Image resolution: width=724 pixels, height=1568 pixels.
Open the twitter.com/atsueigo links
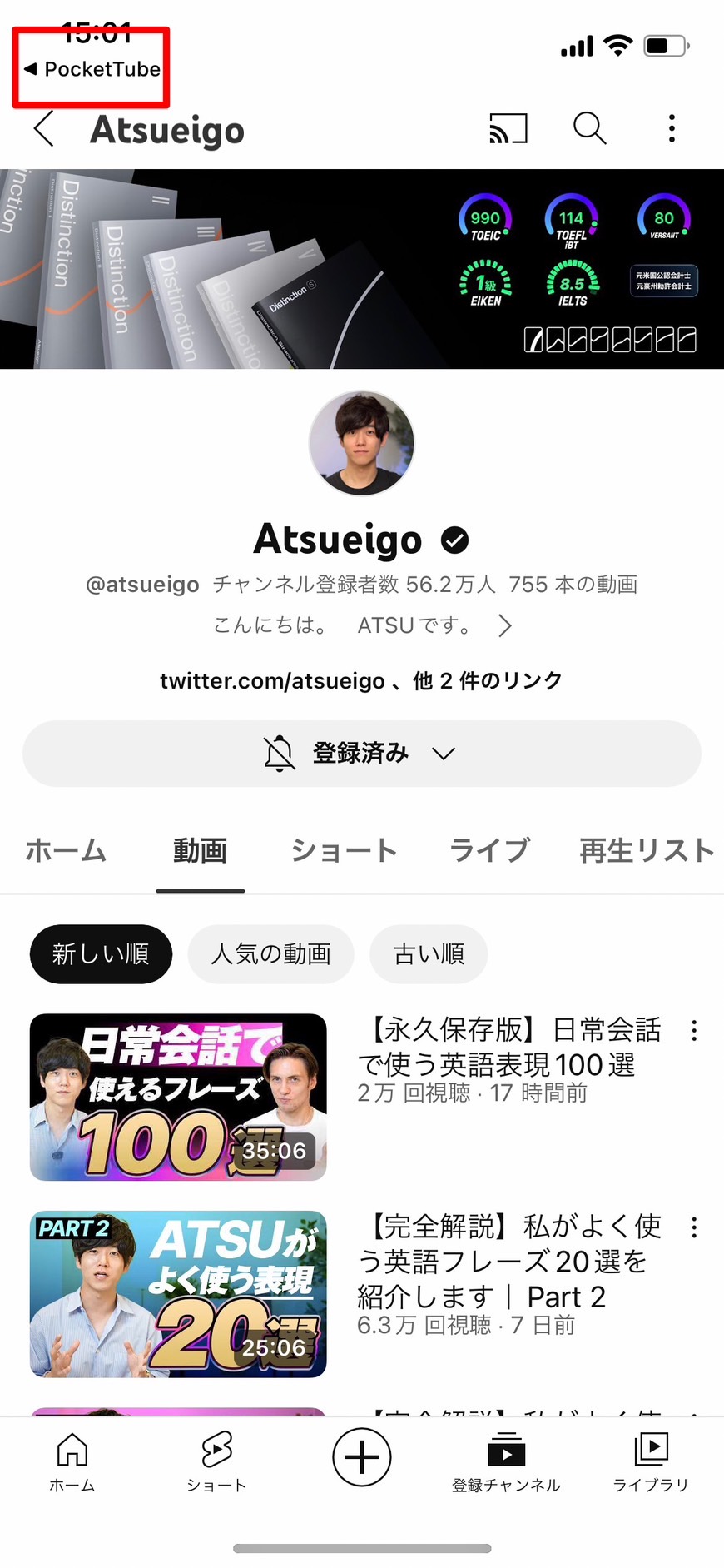pyautogui.click(x=361, y=681)
